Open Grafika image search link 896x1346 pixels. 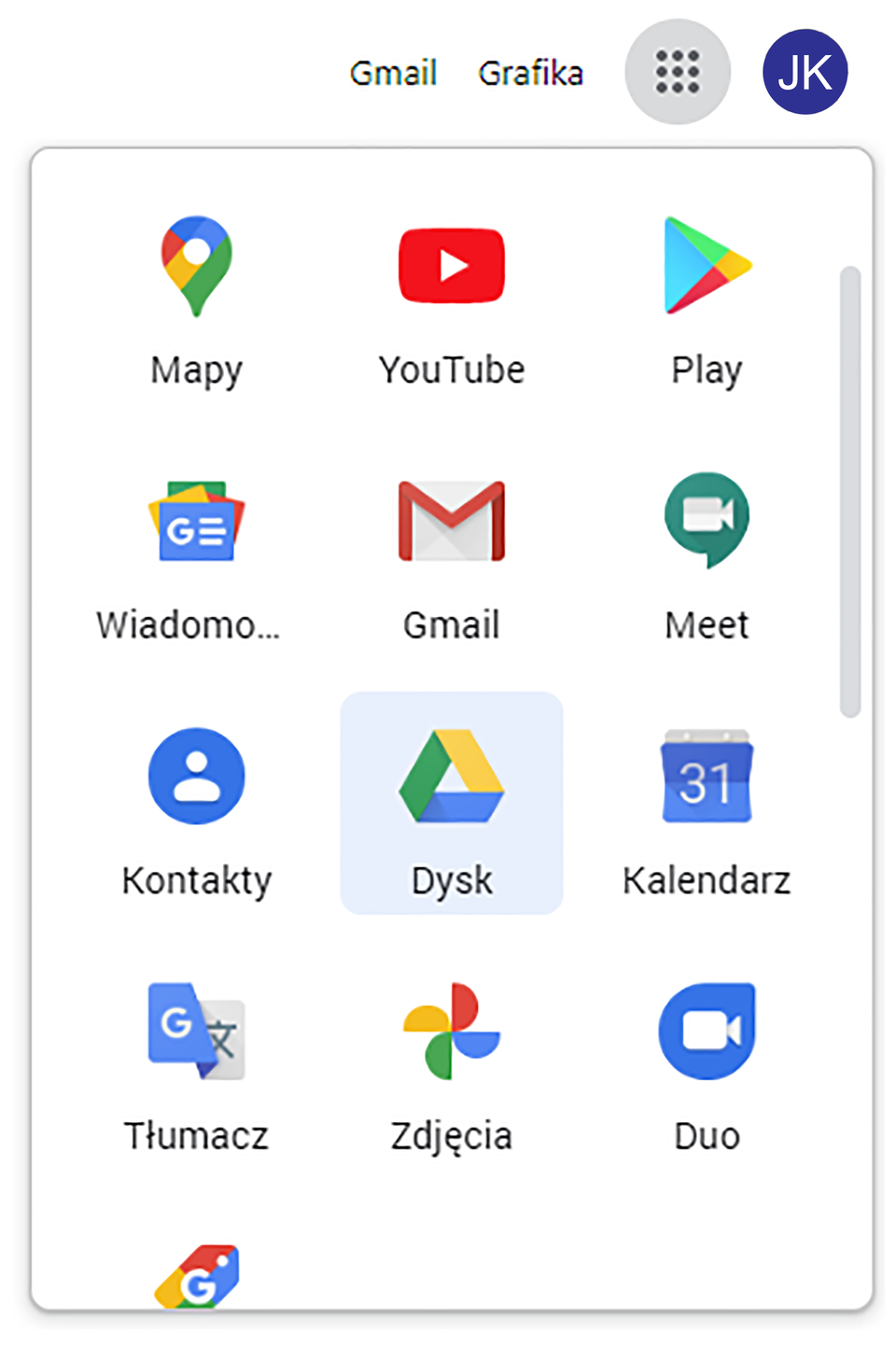point(530,73)
